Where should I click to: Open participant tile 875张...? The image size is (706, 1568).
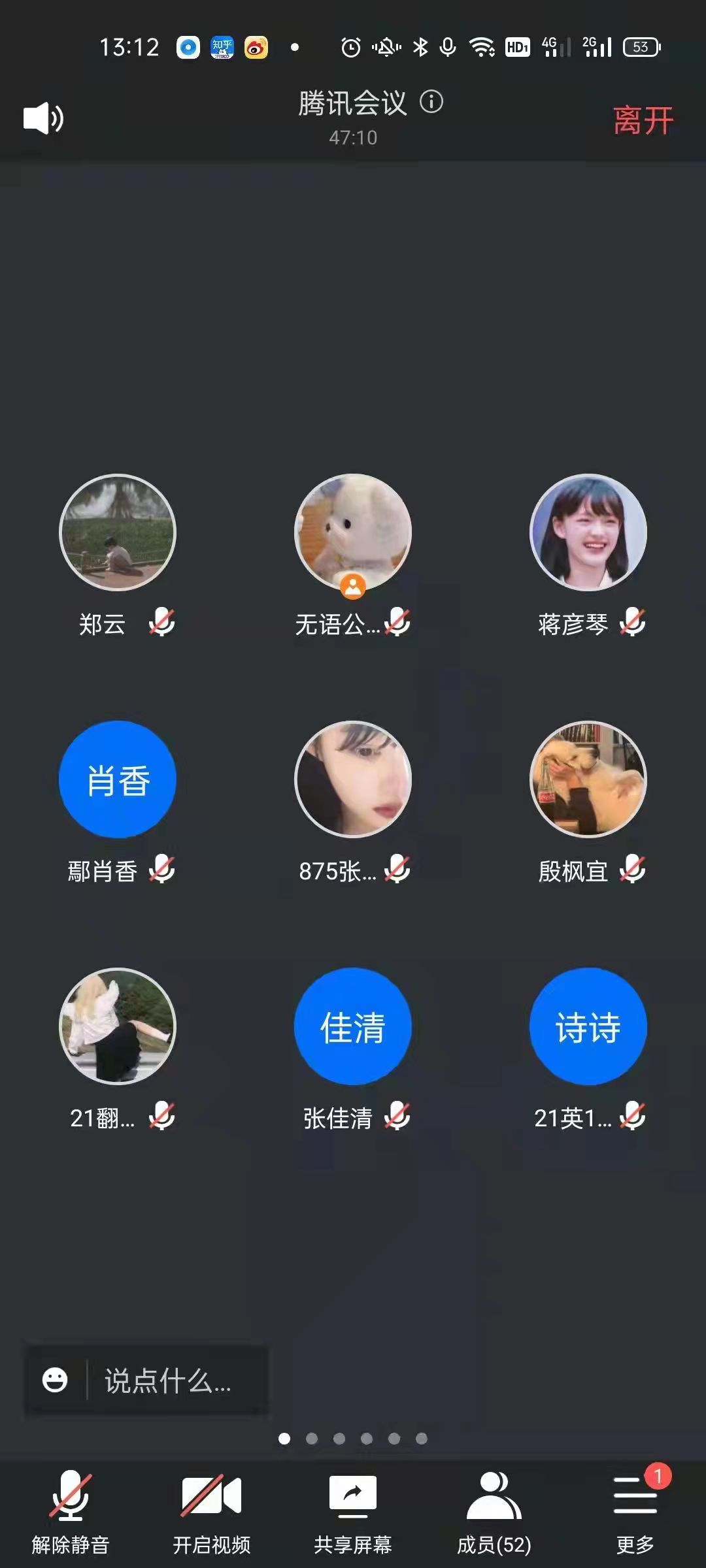[x=353, y=780]
